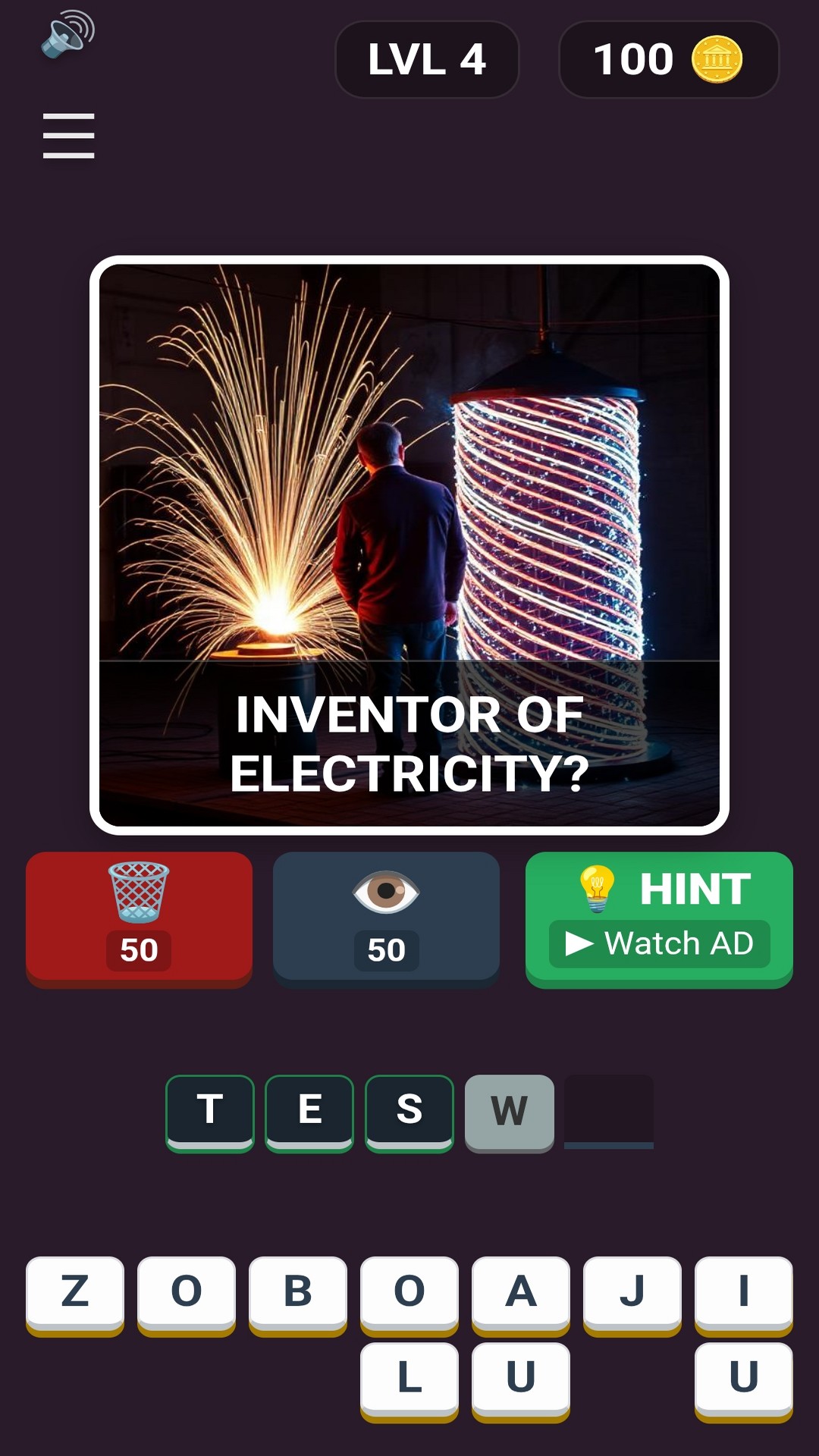
Task: Open the hamburger menu
Action: 68,136
